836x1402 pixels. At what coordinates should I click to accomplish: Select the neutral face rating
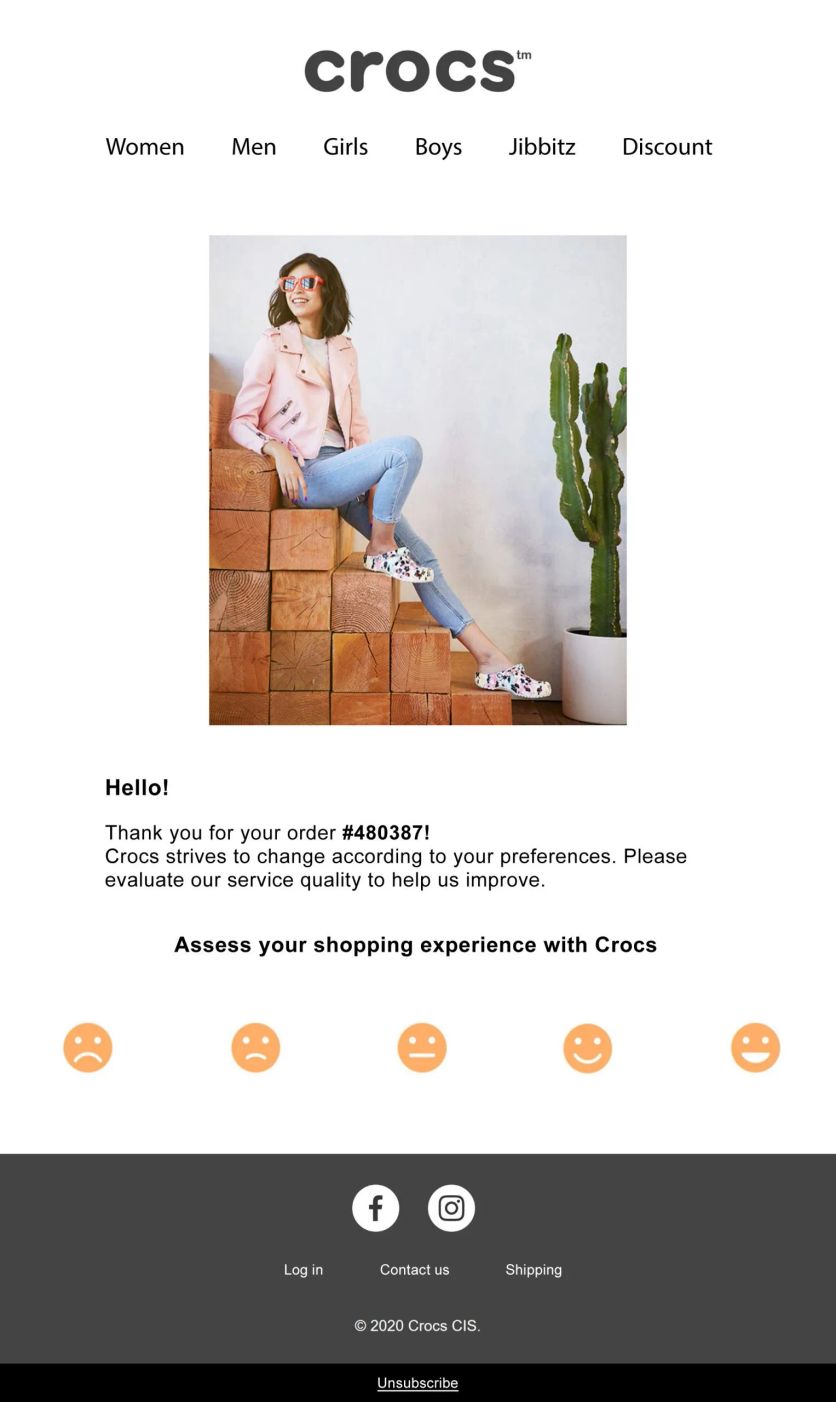click(422, 1047)
